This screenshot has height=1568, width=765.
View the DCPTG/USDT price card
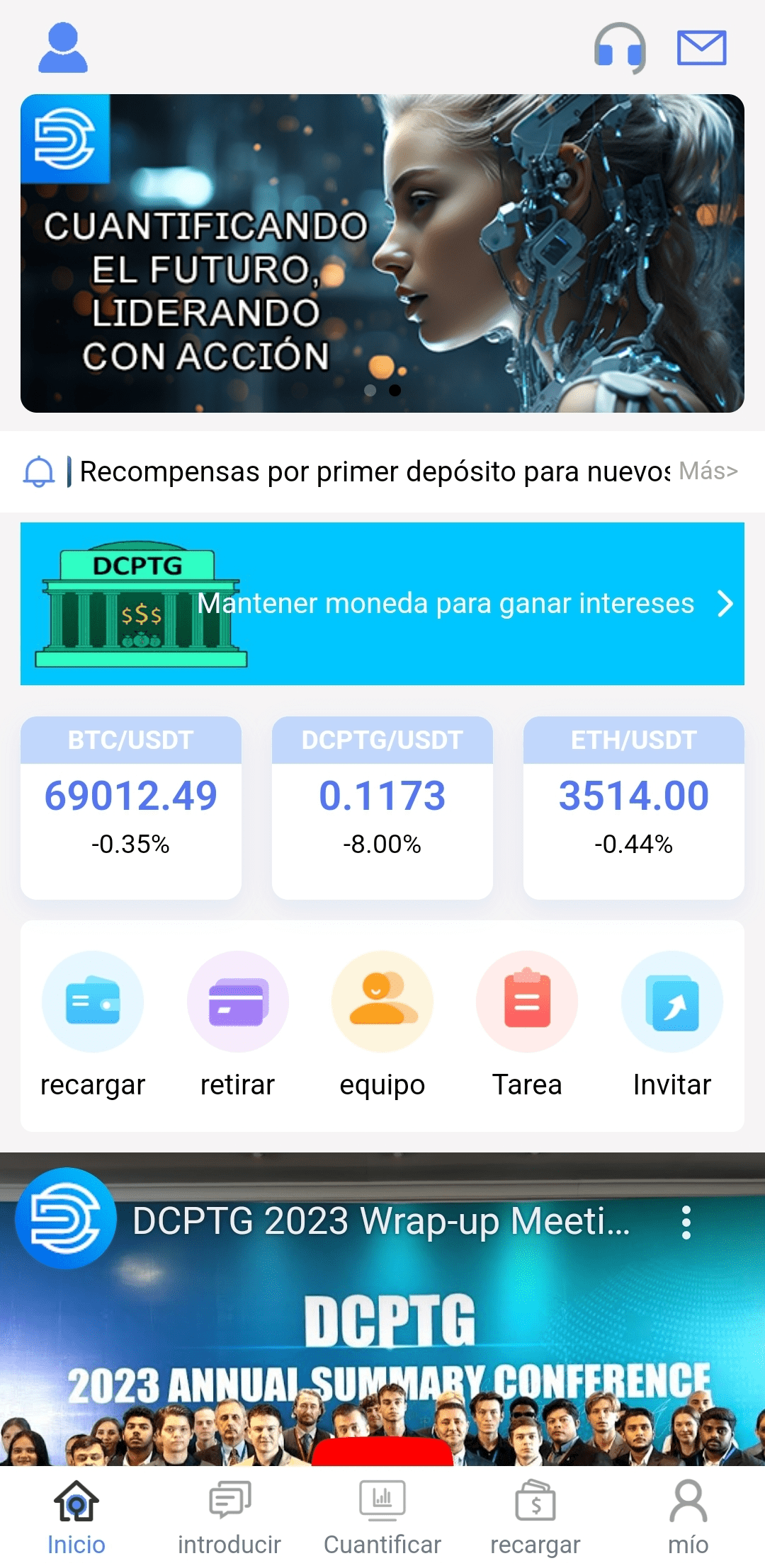(382, 807)
